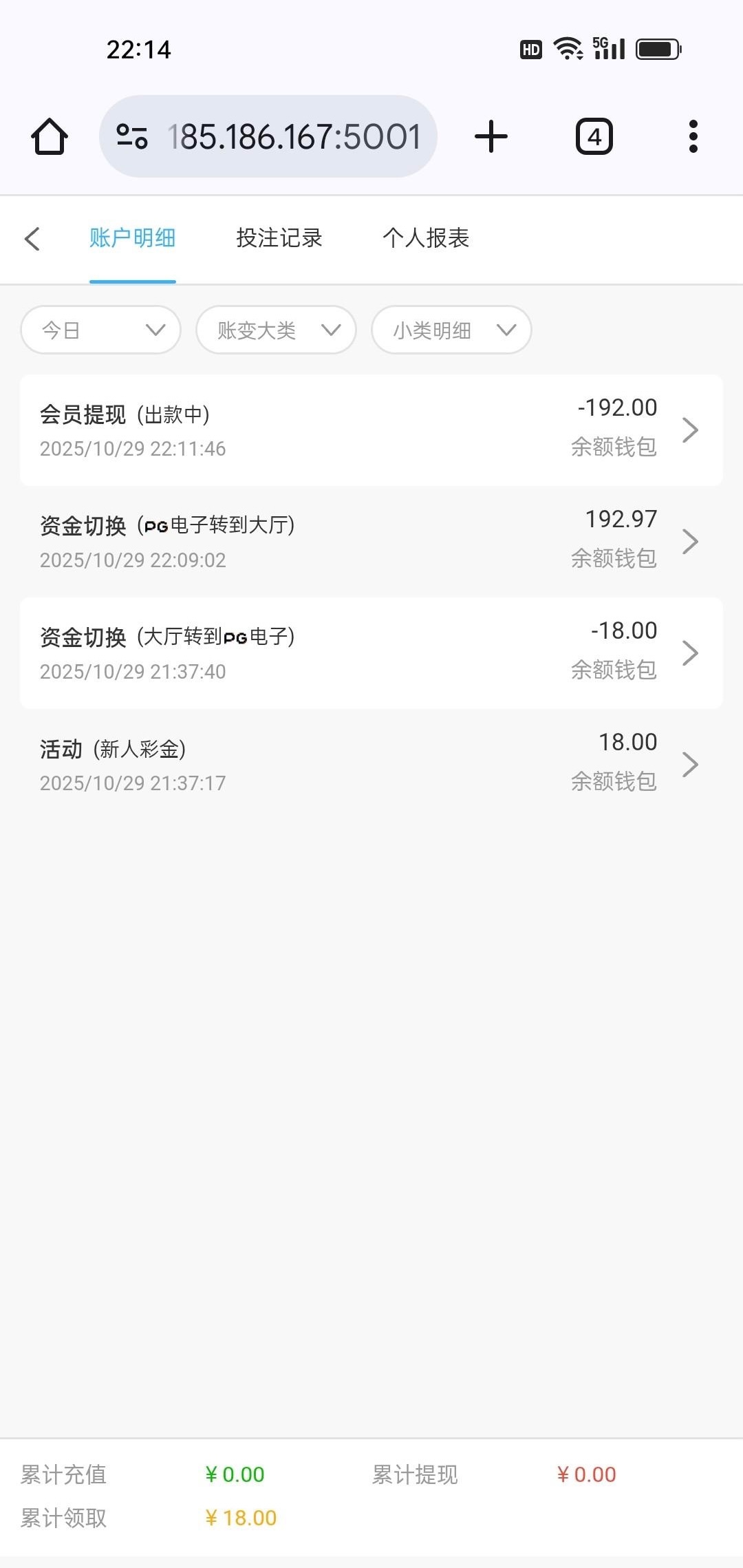
Task: Switch to the 投注记录 tab
Action: (279, 238)
